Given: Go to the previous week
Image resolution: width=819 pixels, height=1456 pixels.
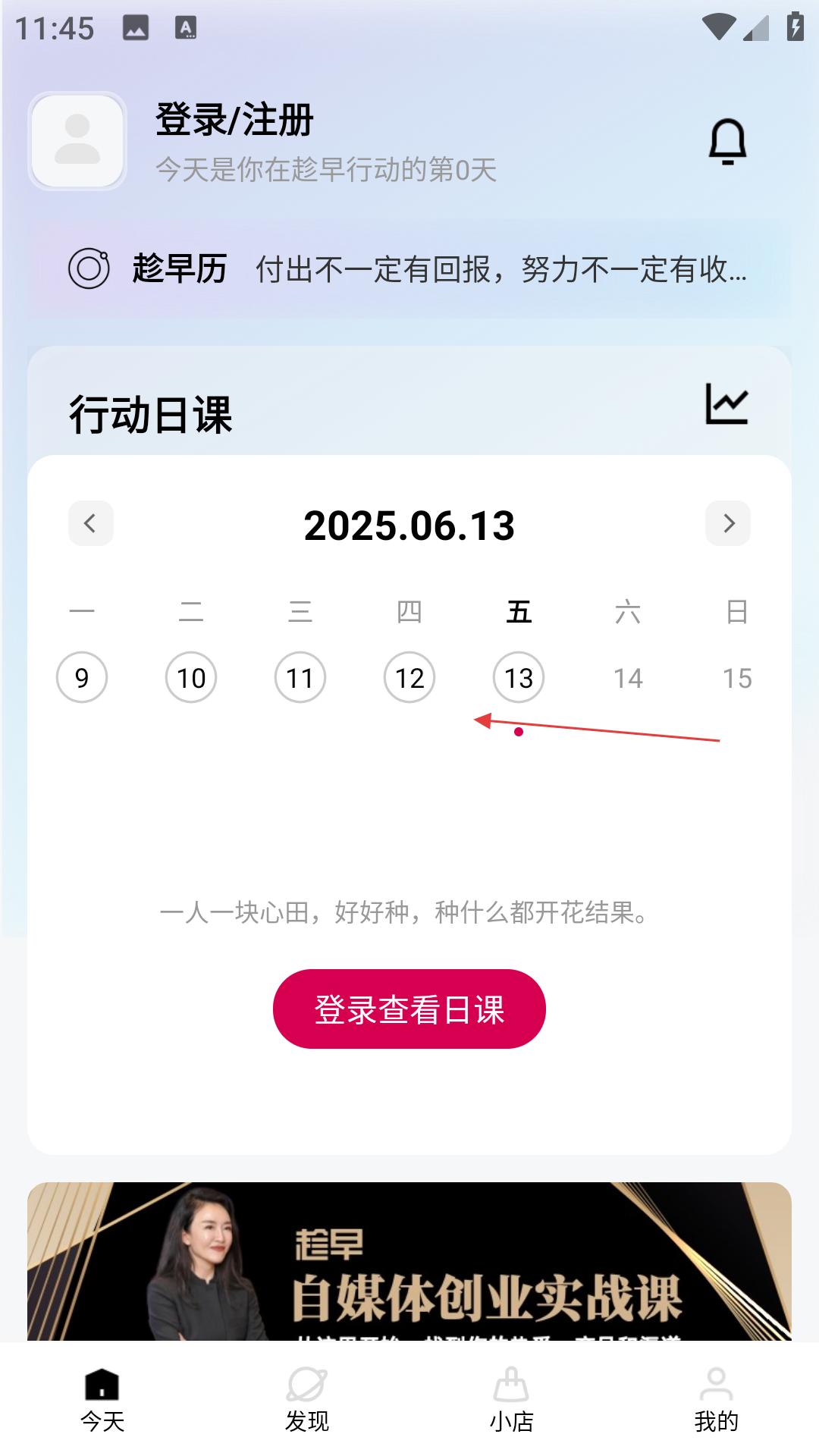Looking at the screenshot, I should tap(90, 523).
